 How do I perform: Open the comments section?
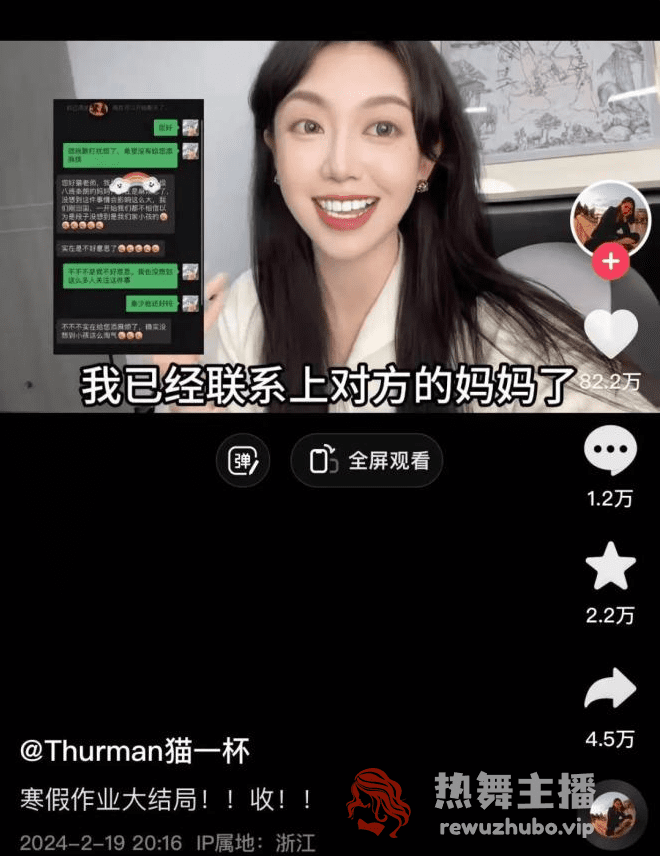point(610,452)
